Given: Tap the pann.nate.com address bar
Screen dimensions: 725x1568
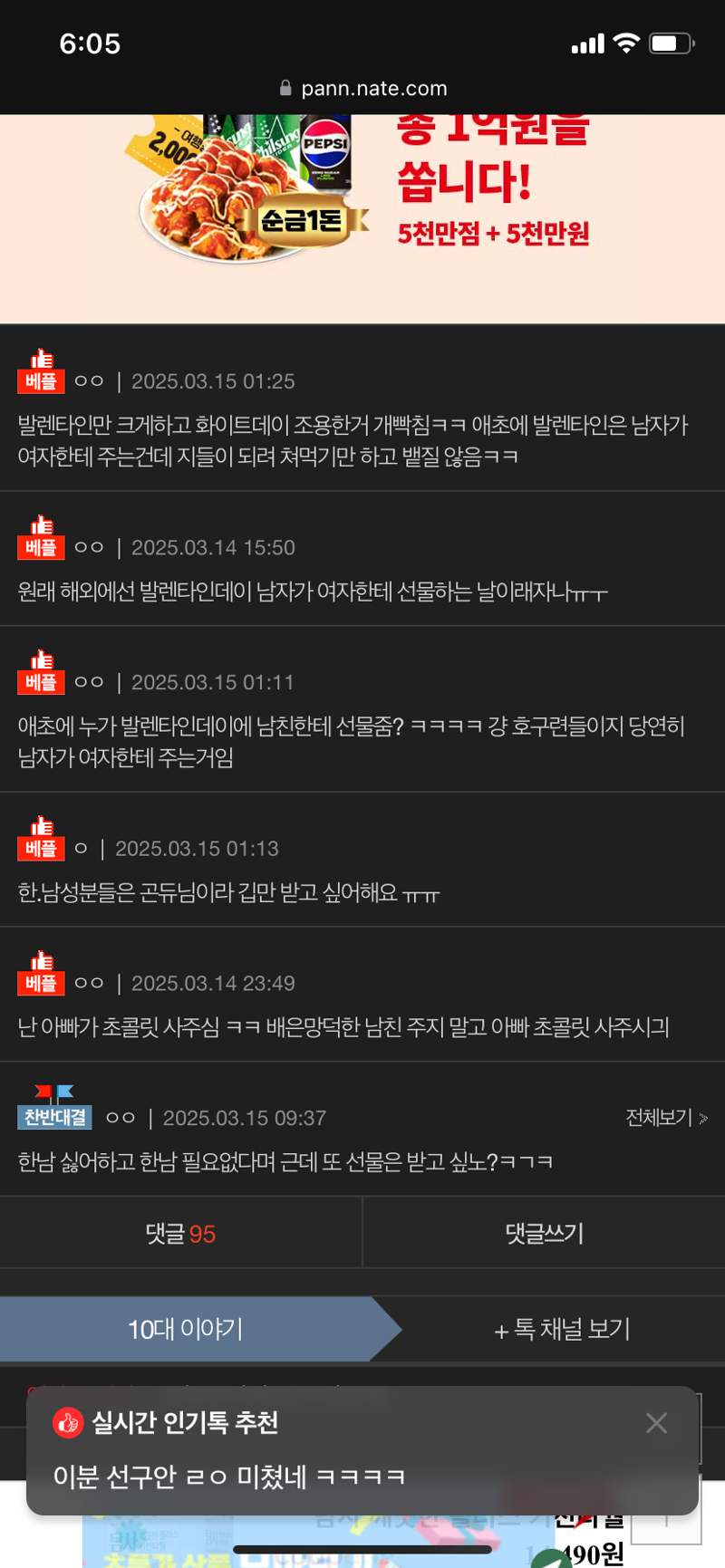Looking at the screenshot, I should click(x=362, y=89).
